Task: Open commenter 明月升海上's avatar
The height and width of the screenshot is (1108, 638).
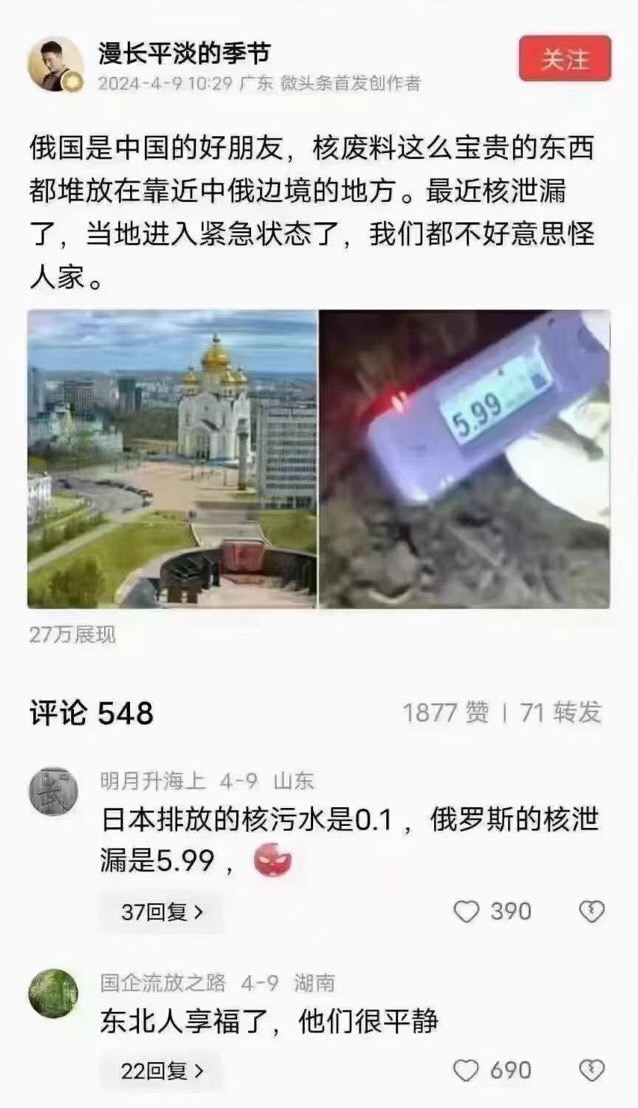Action: [x=53, y=791]
